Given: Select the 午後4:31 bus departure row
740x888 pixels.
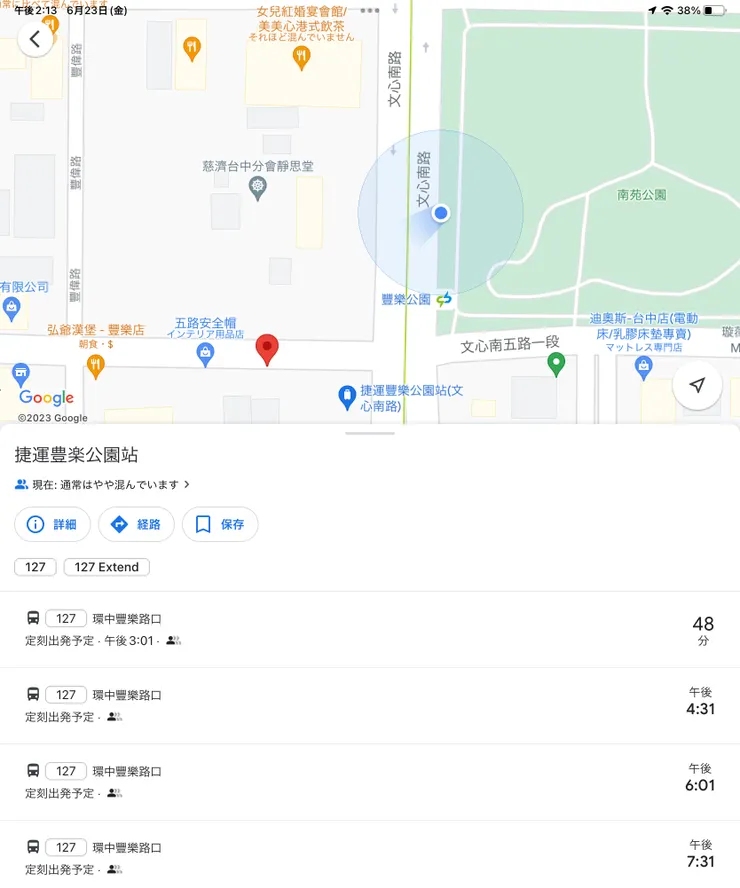Looking at the screenshot, I should point(370,703).
